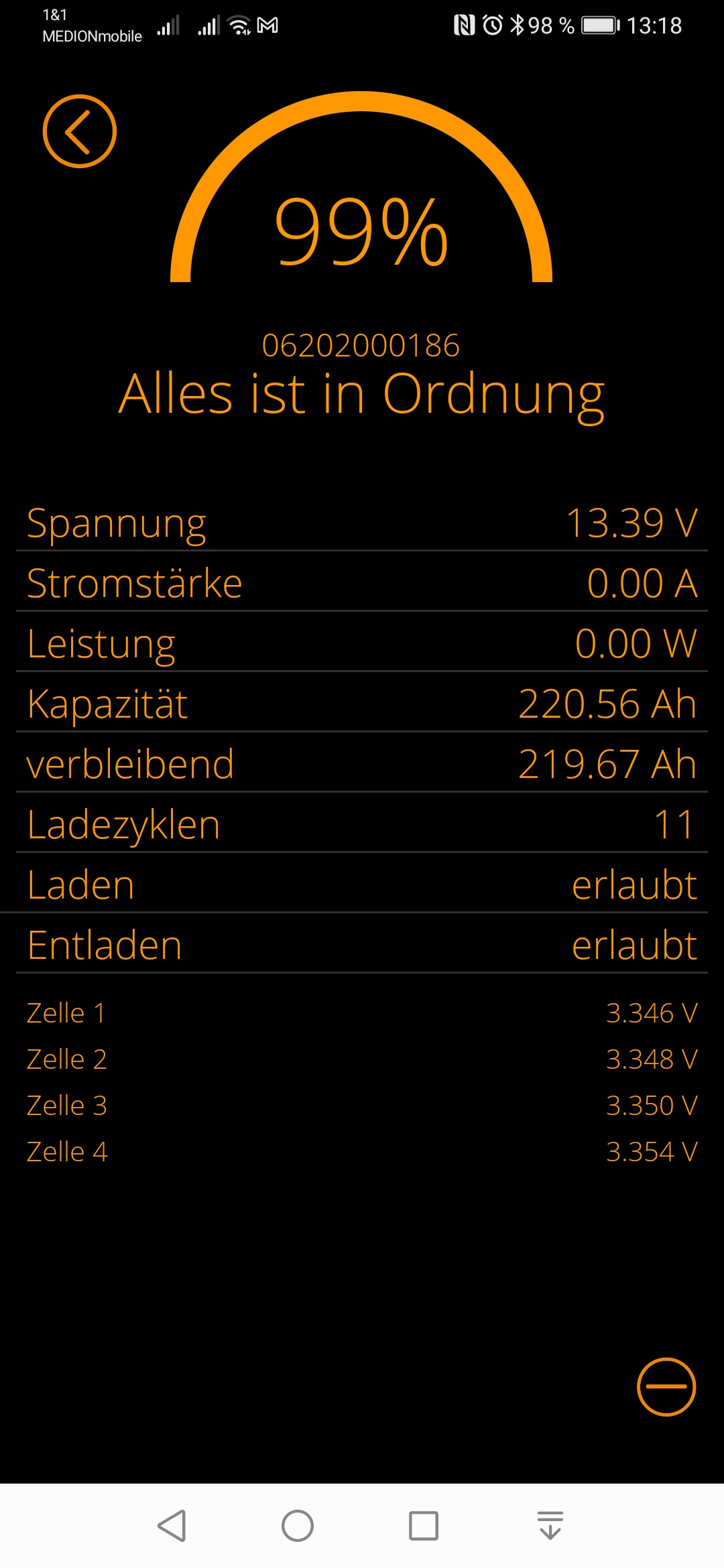
Task: Go to the home screen
Action: (298, 1526)
